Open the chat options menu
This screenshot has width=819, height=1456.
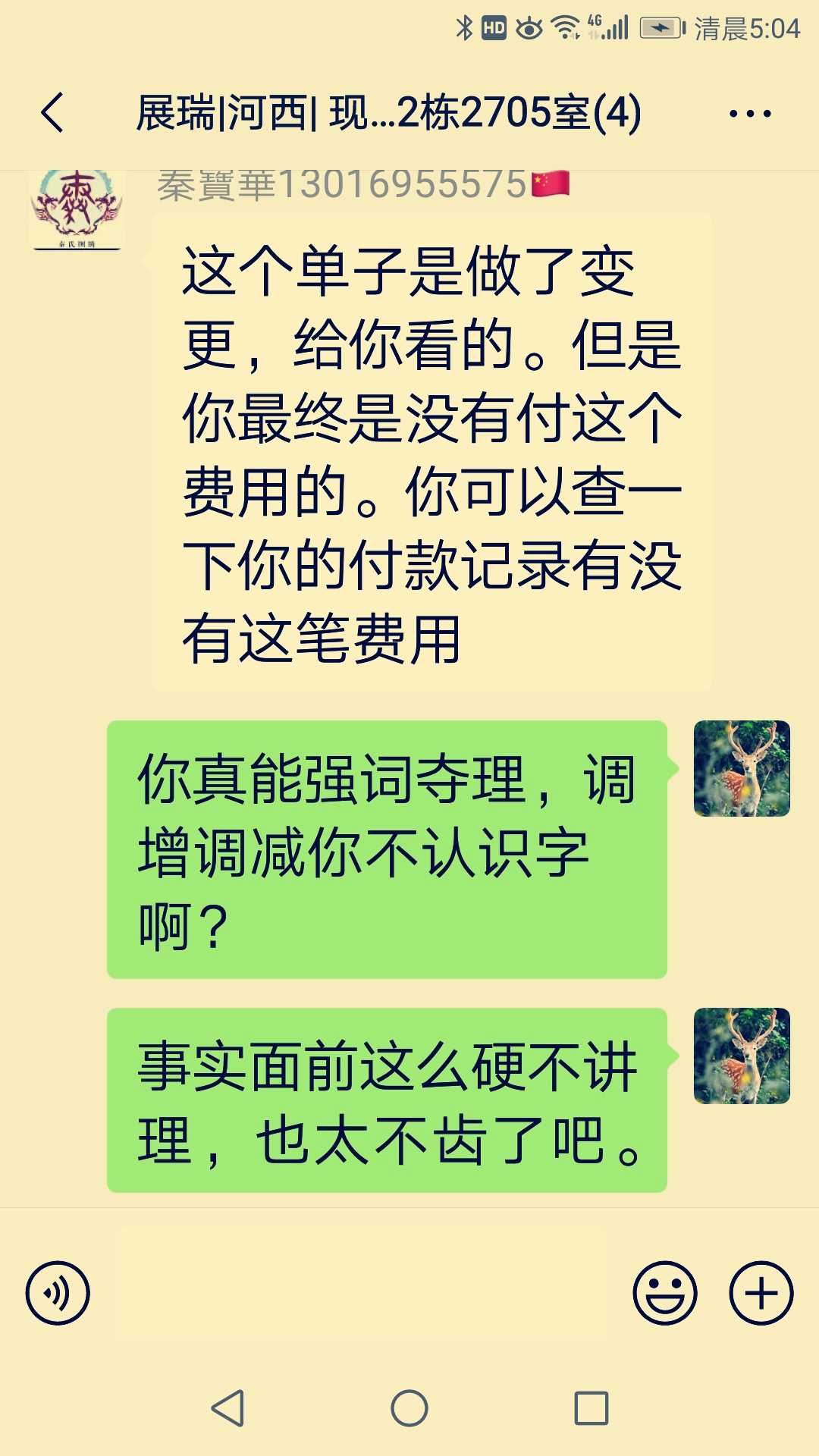(x=749, y=114)
